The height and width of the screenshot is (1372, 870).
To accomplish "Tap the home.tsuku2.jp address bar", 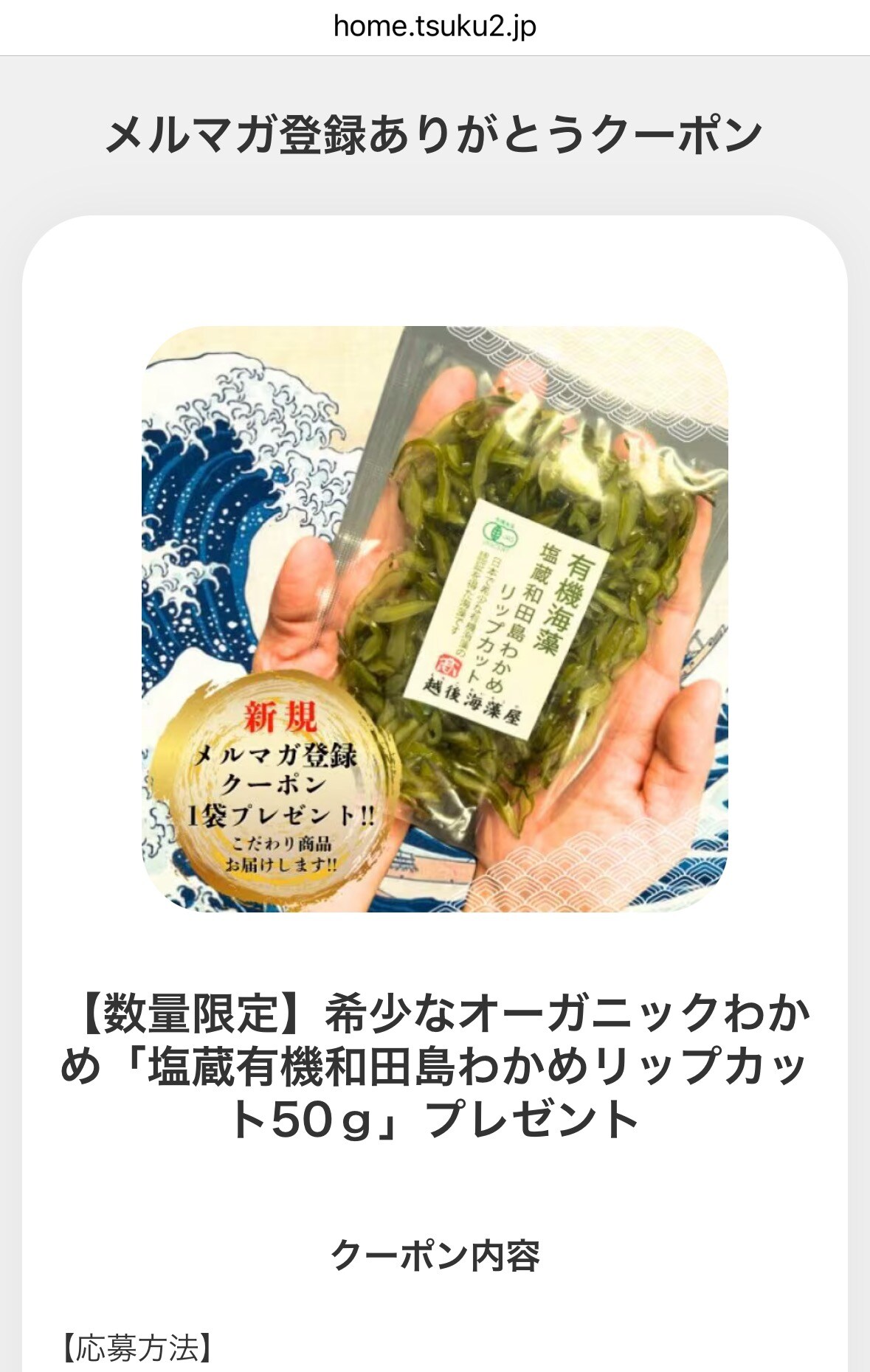I will (x=435, y=27).
